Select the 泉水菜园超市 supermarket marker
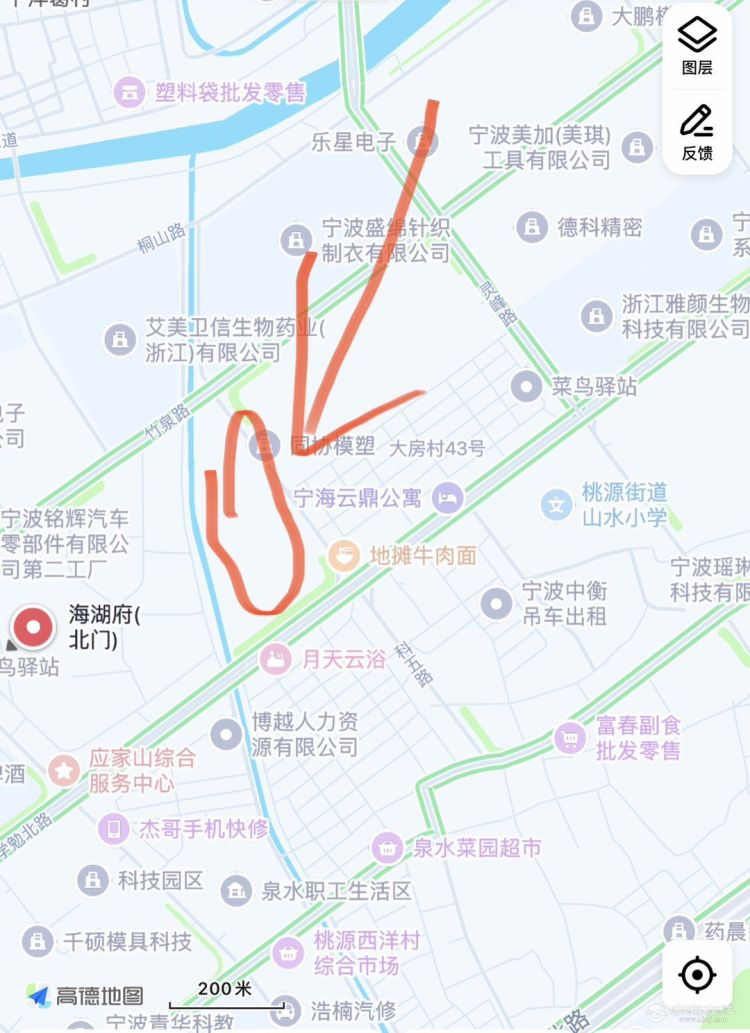Screen dimensions: 750x1033 tap(386, 848)
